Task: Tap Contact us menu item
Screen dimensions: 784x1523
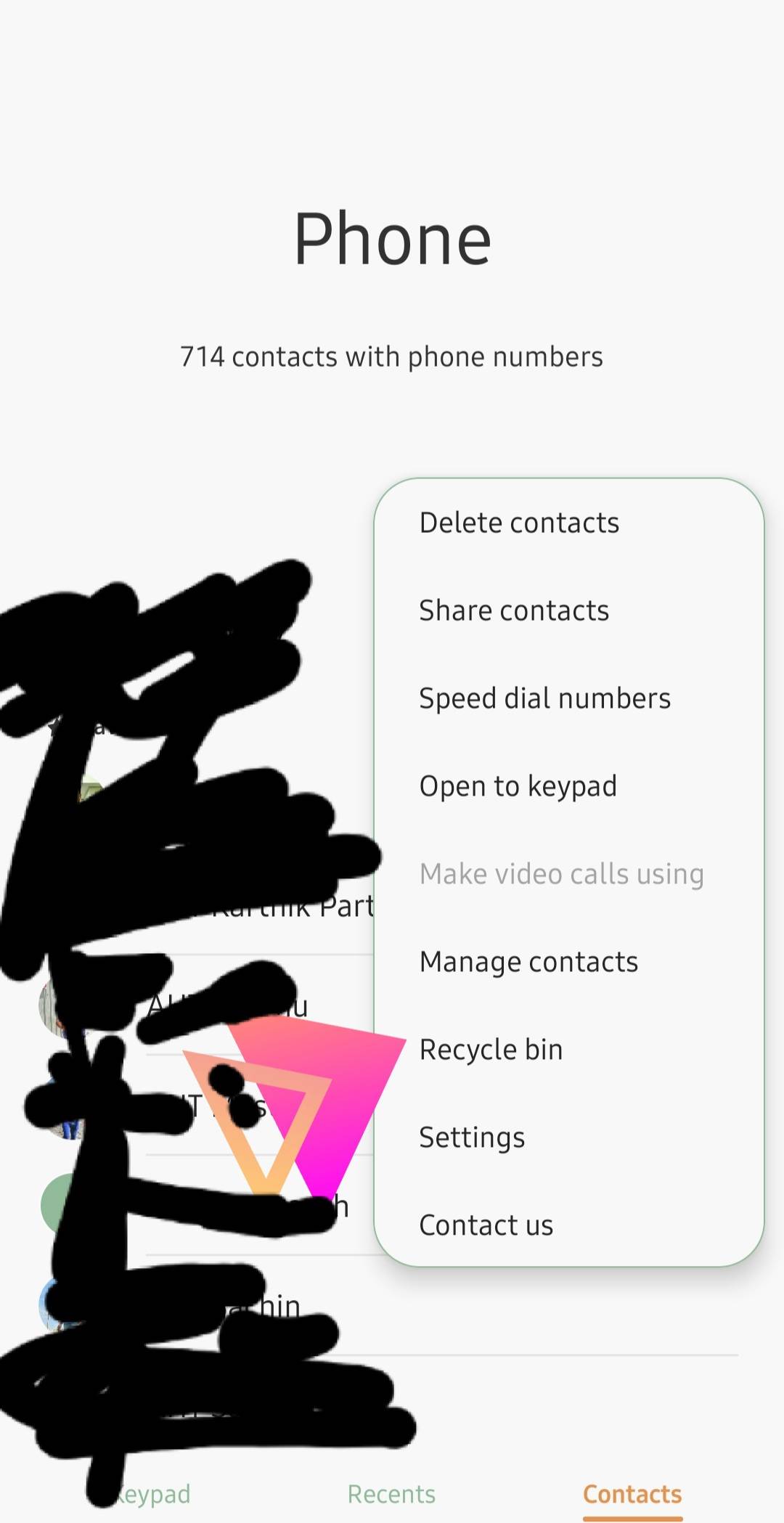Action: click(486, 1225)
